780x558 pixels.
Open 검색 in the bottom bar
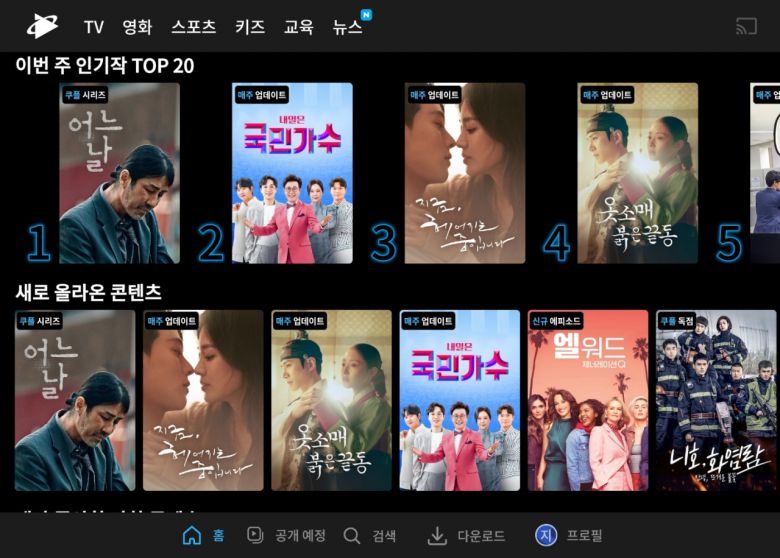click(370, 535)
